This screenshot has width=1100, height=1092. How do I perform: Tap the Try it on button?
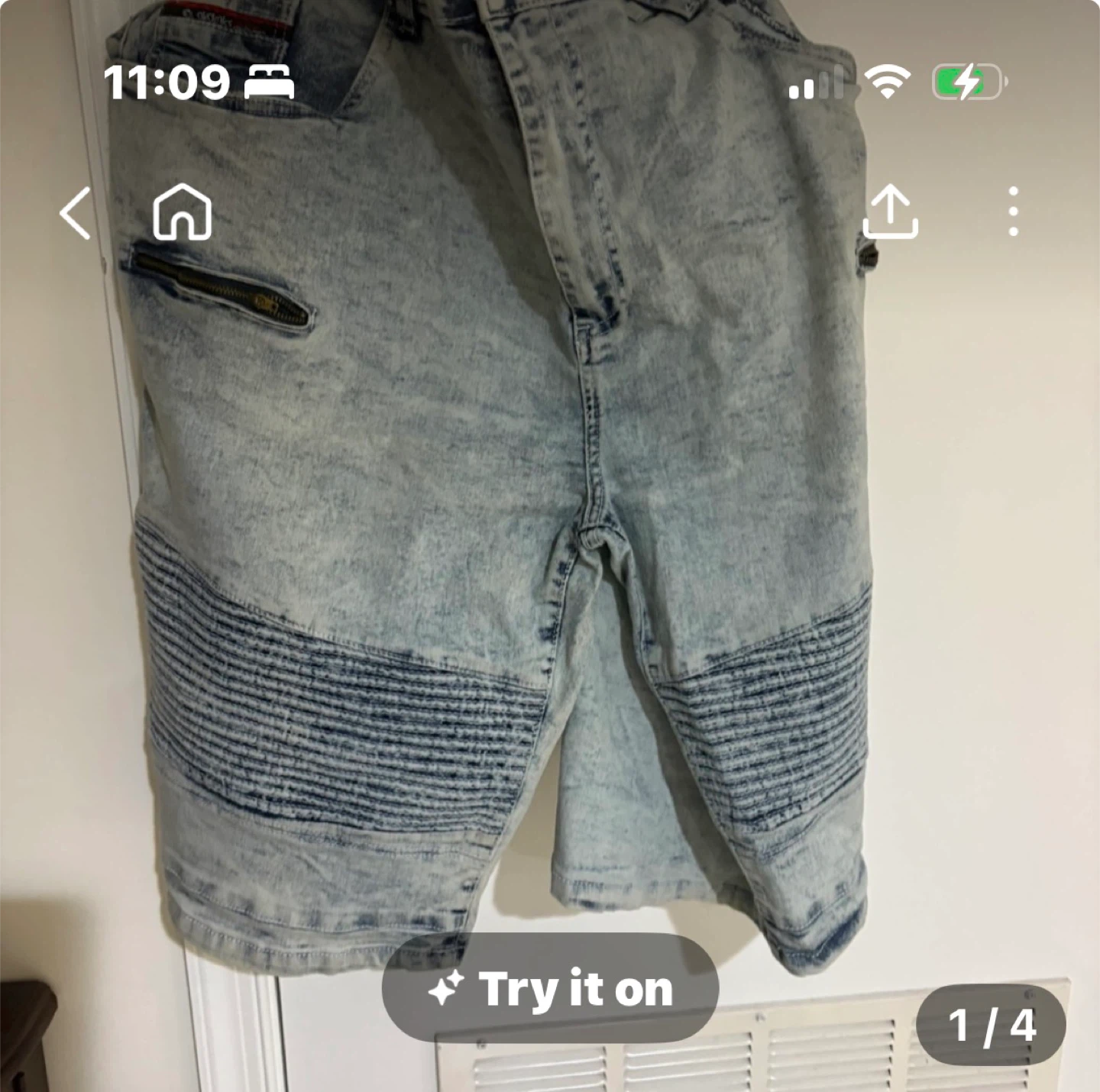point(550,989)
